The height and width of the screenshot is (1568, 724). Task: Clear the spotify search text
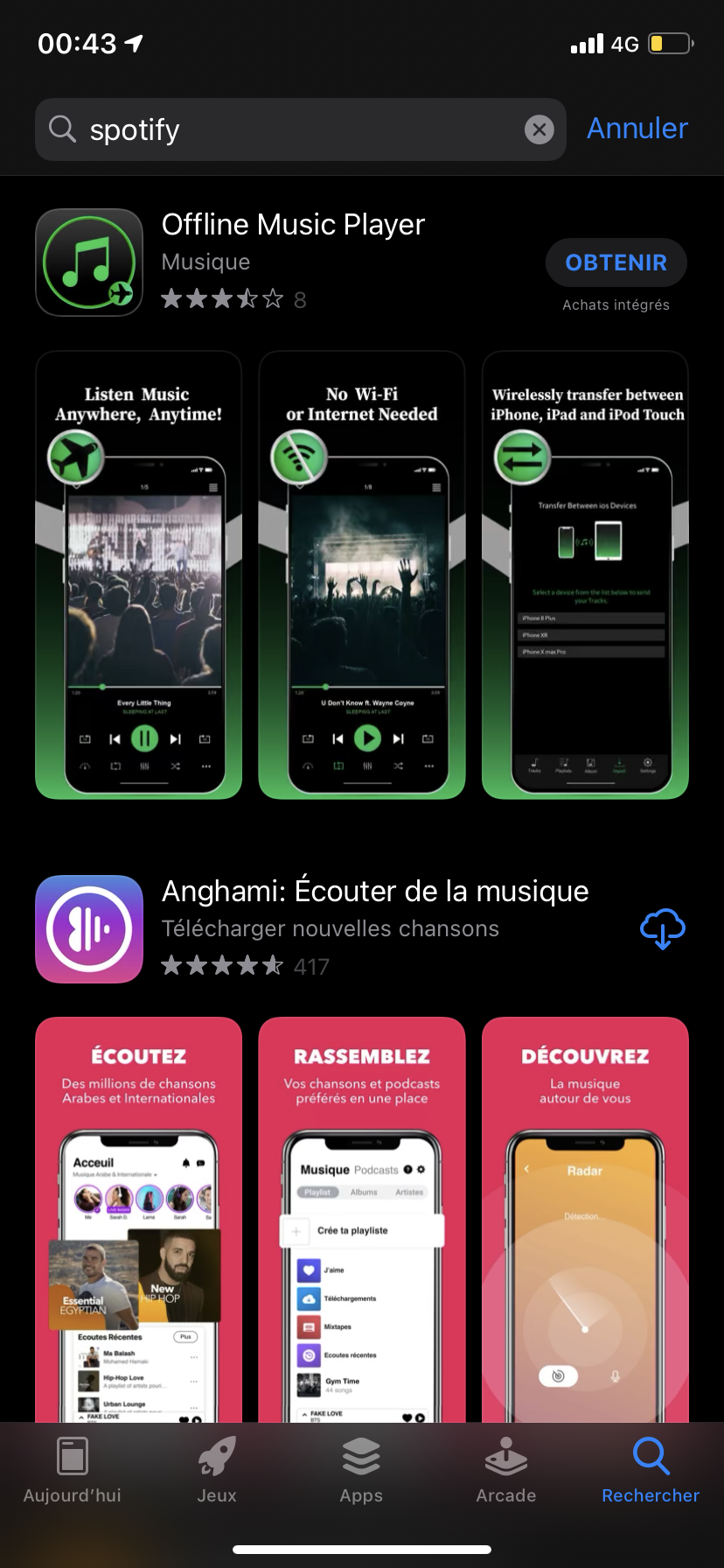click(540, 130)
